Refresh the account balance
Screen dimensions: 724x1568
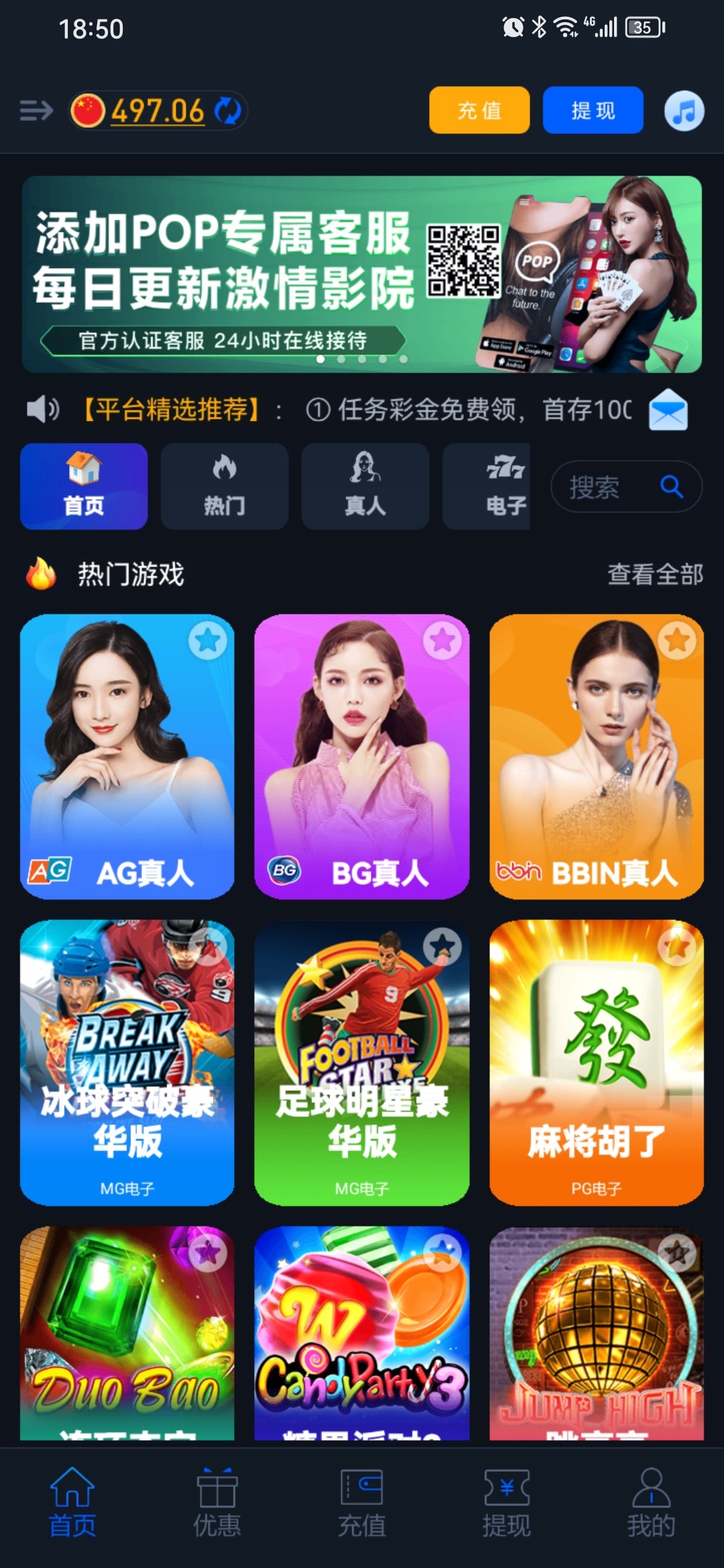click(x=228, y=111)
